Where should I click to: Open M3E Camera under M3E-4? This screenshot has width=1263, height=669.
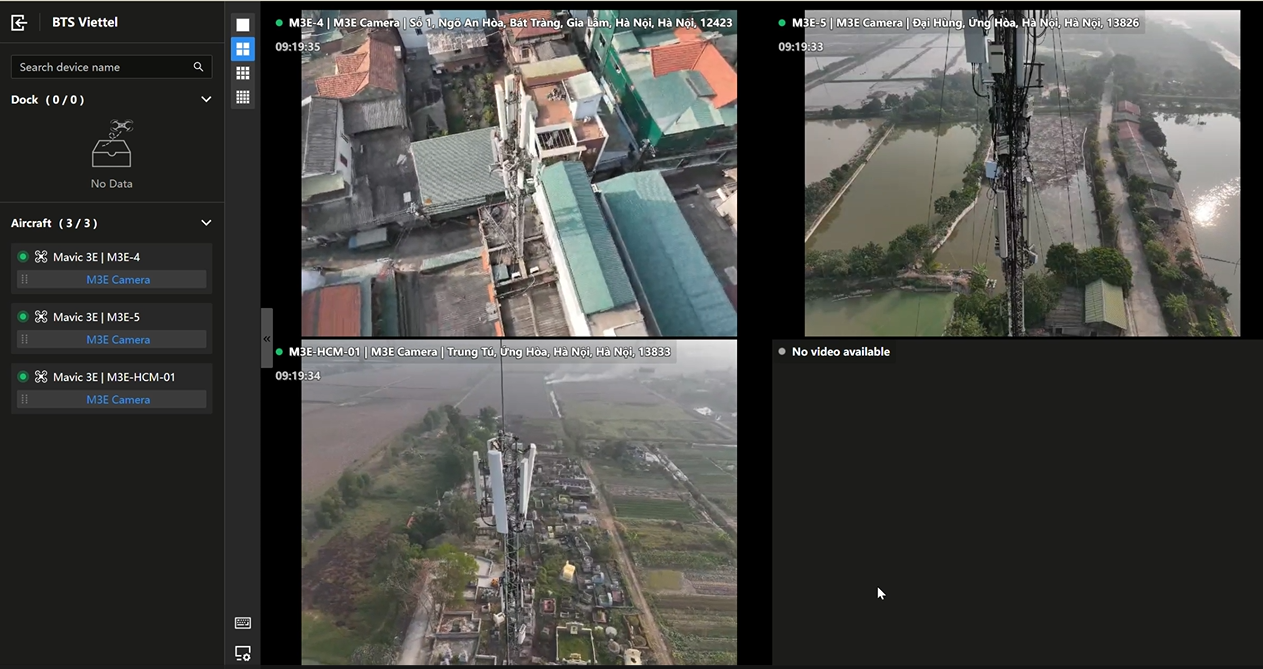click(x=118, y=280)
